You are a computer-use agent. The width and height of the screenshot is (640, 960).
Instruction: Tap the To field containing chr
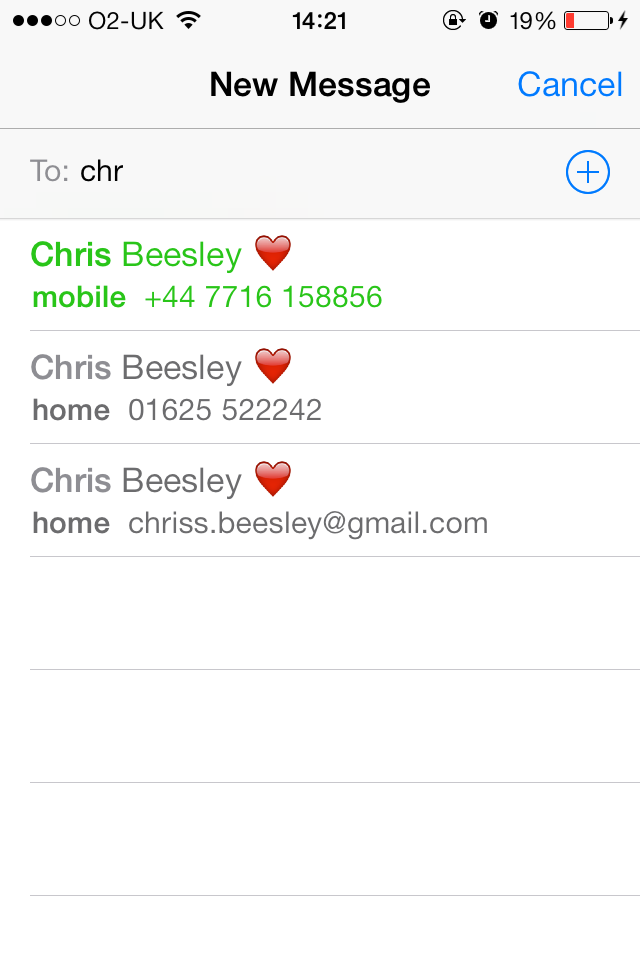click(x=300, y=172)
